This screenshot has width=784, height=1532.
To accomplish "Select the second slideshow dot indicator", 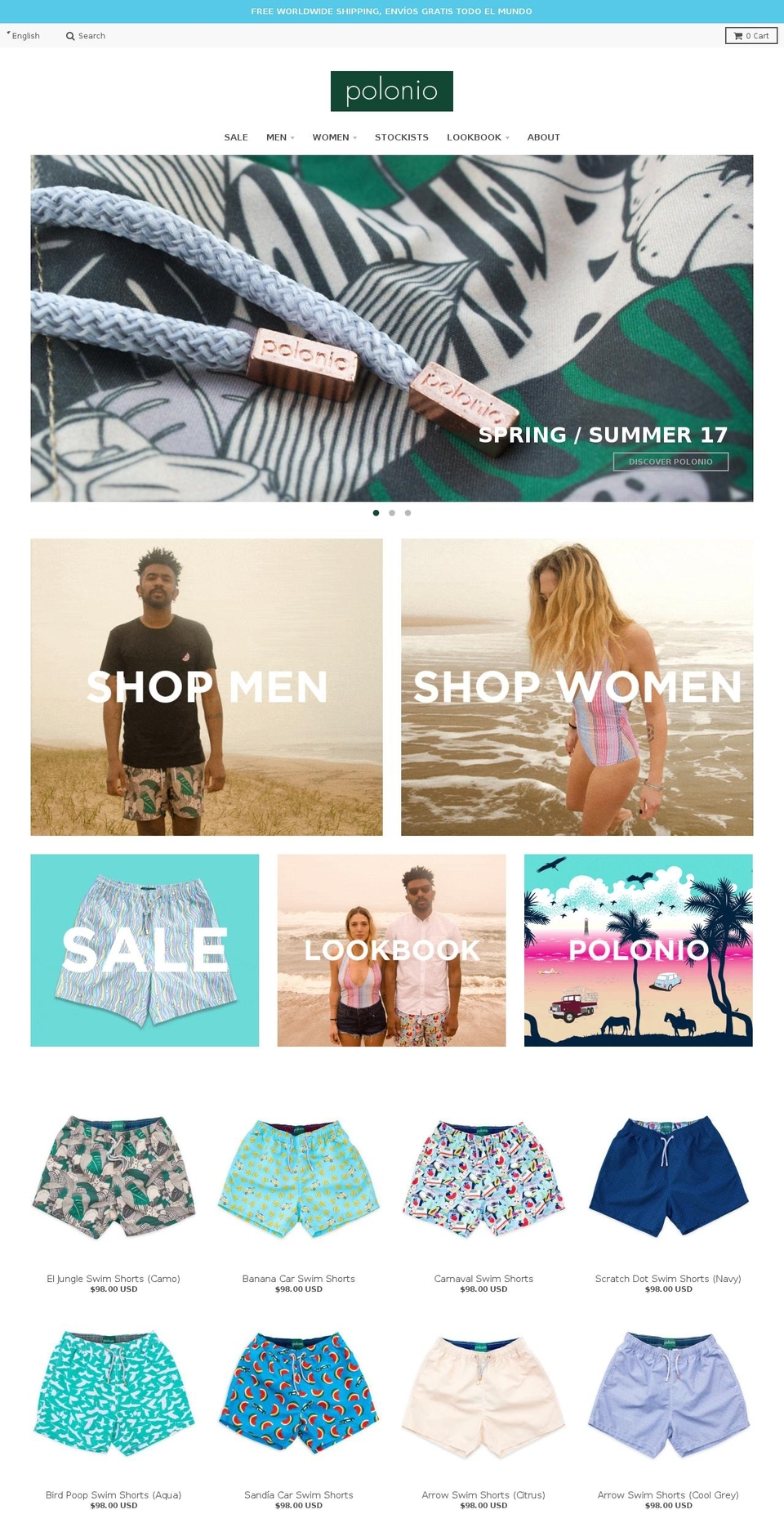I will (x=392, y=513).
